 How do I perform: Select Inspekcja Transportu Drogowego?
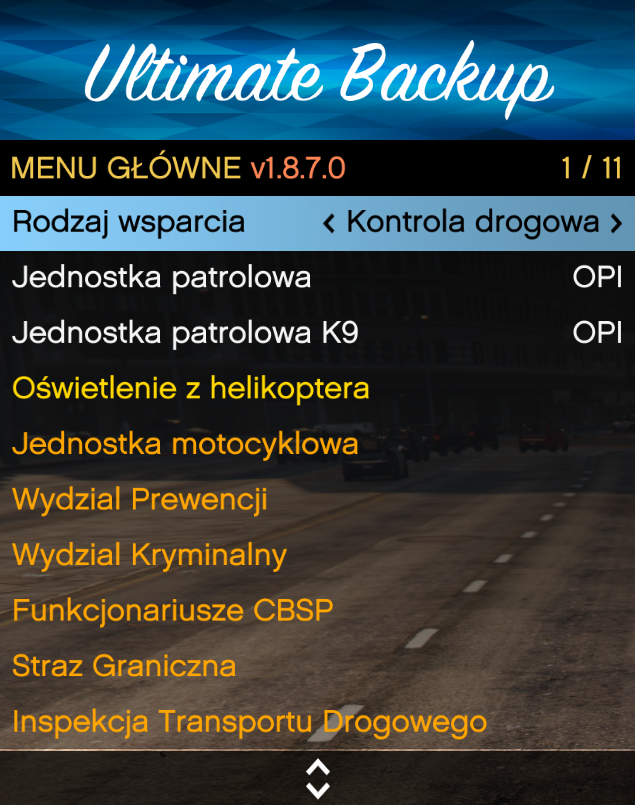(x=249, y=721)
